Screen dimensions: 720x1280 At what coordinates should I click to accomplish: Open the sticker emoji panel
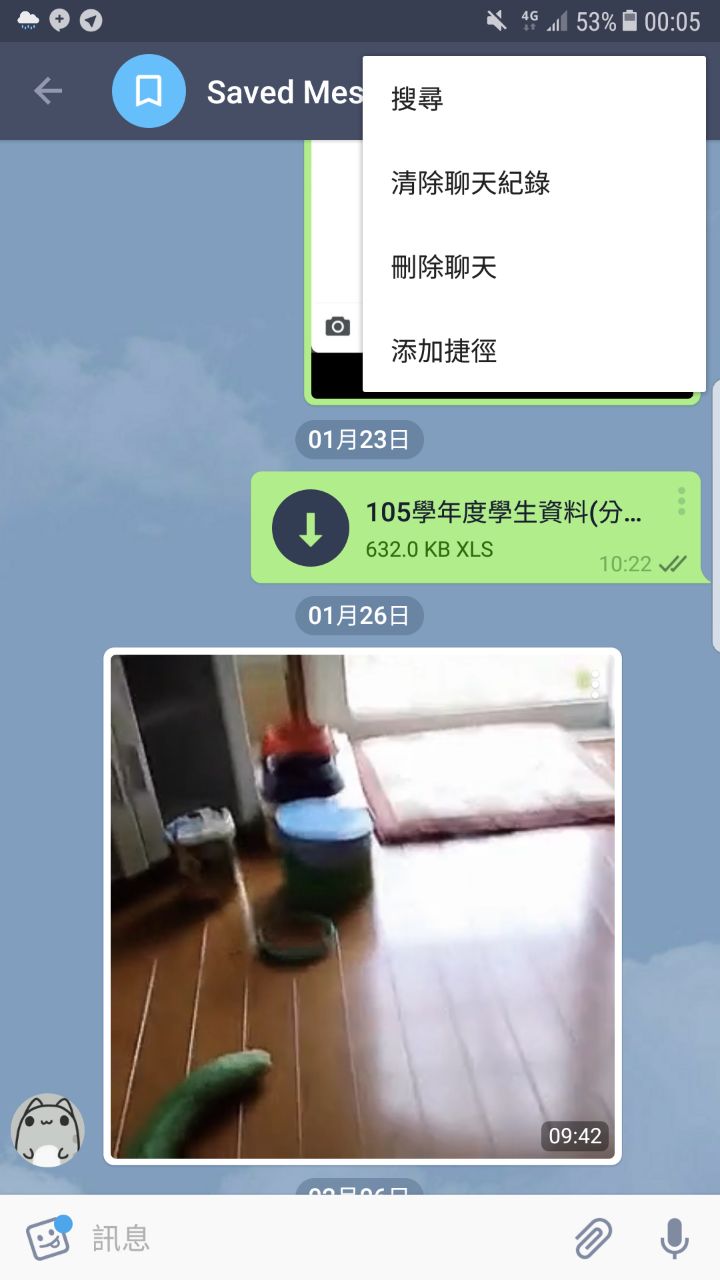pyautogui.click(x=48, y=1238)
